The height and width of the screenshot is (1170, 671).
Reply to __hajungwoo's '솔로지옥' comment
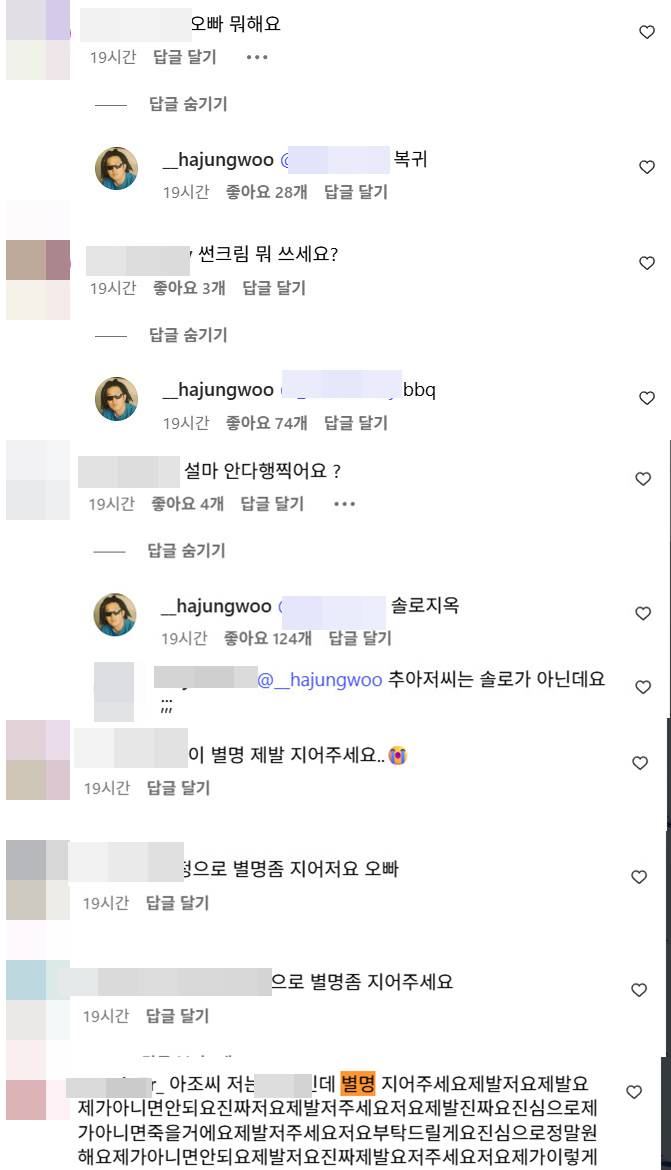click(x=360, y=638)
